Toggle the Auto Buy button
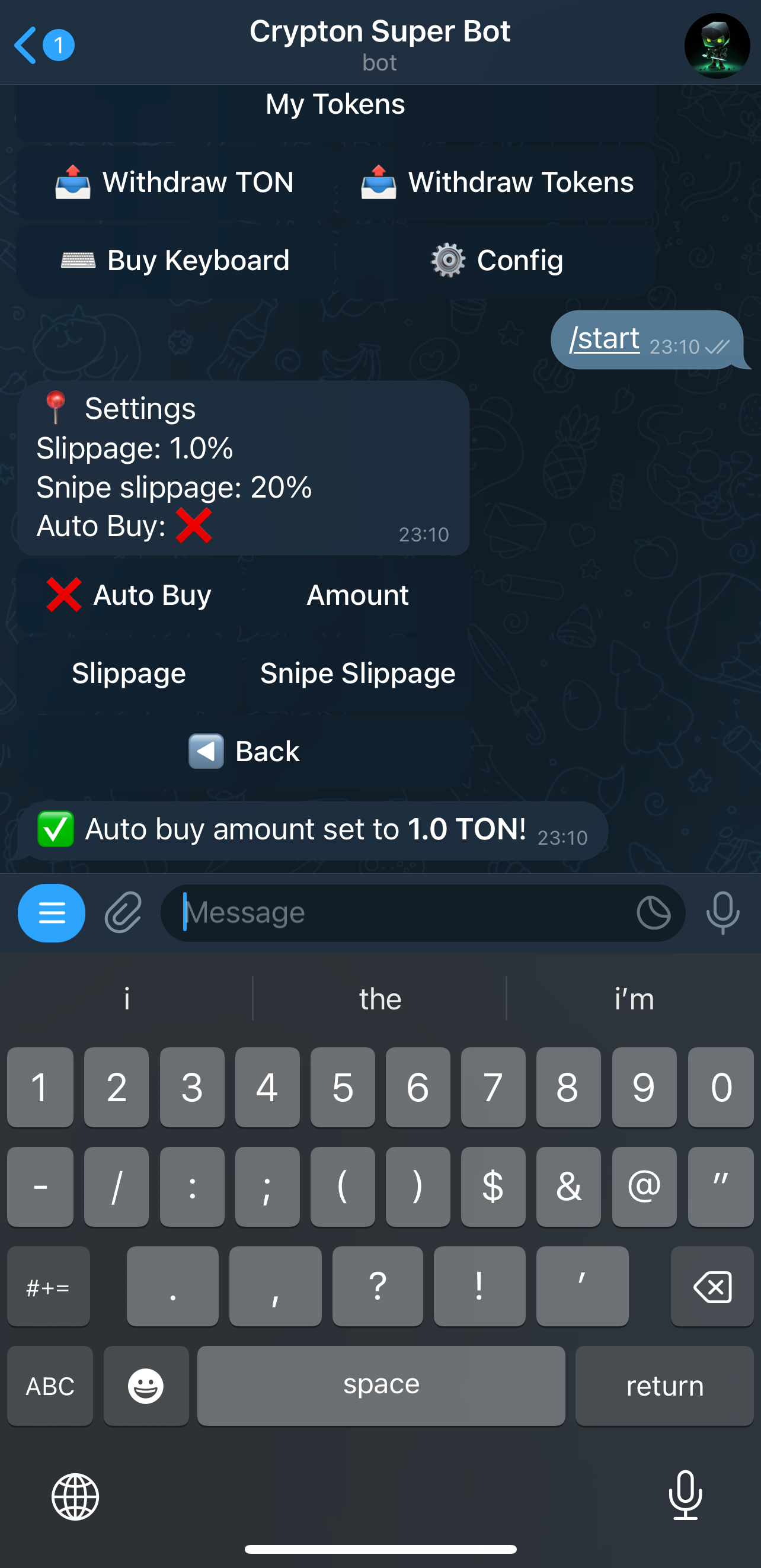Screen dimensions: 761x1568 point(129,595)
